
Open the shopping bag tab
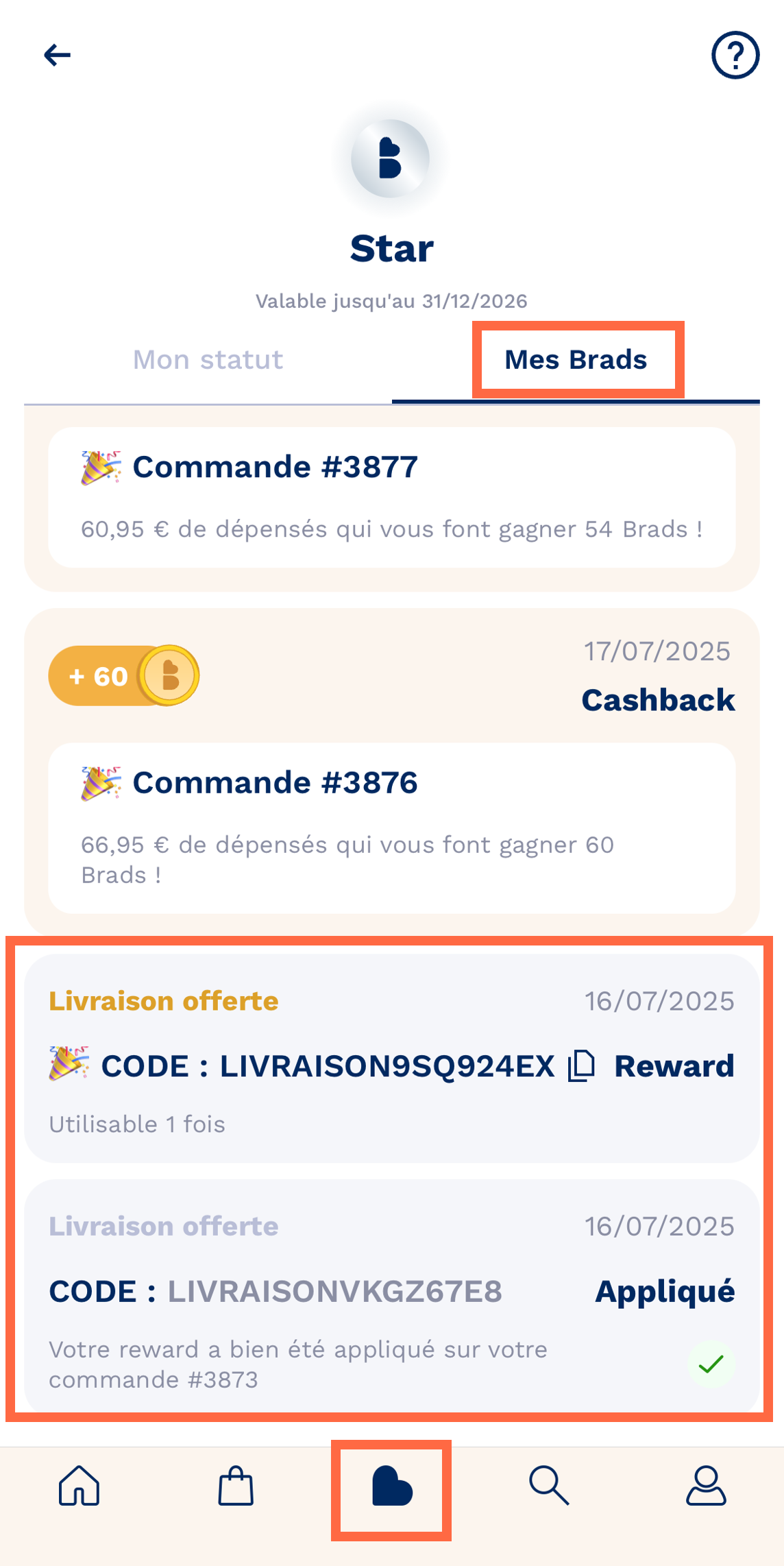(x=236, y=1485)
